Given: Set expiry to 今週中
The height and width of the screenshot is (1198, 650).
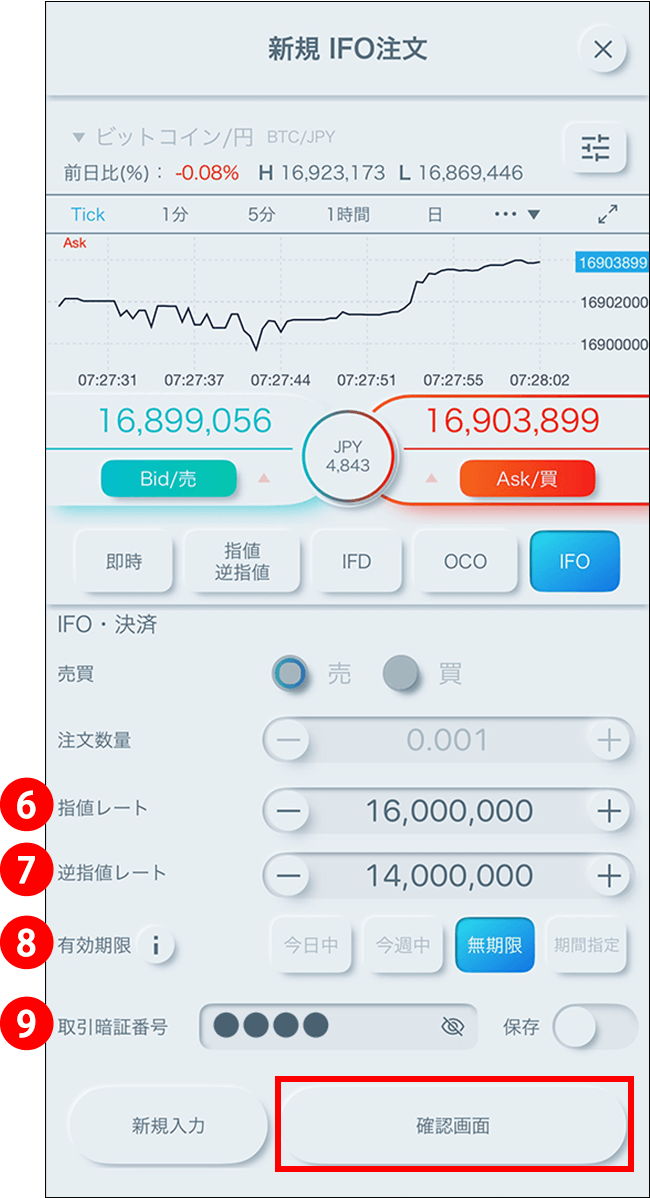Looking at the screenshot, I should pos(403,944).
